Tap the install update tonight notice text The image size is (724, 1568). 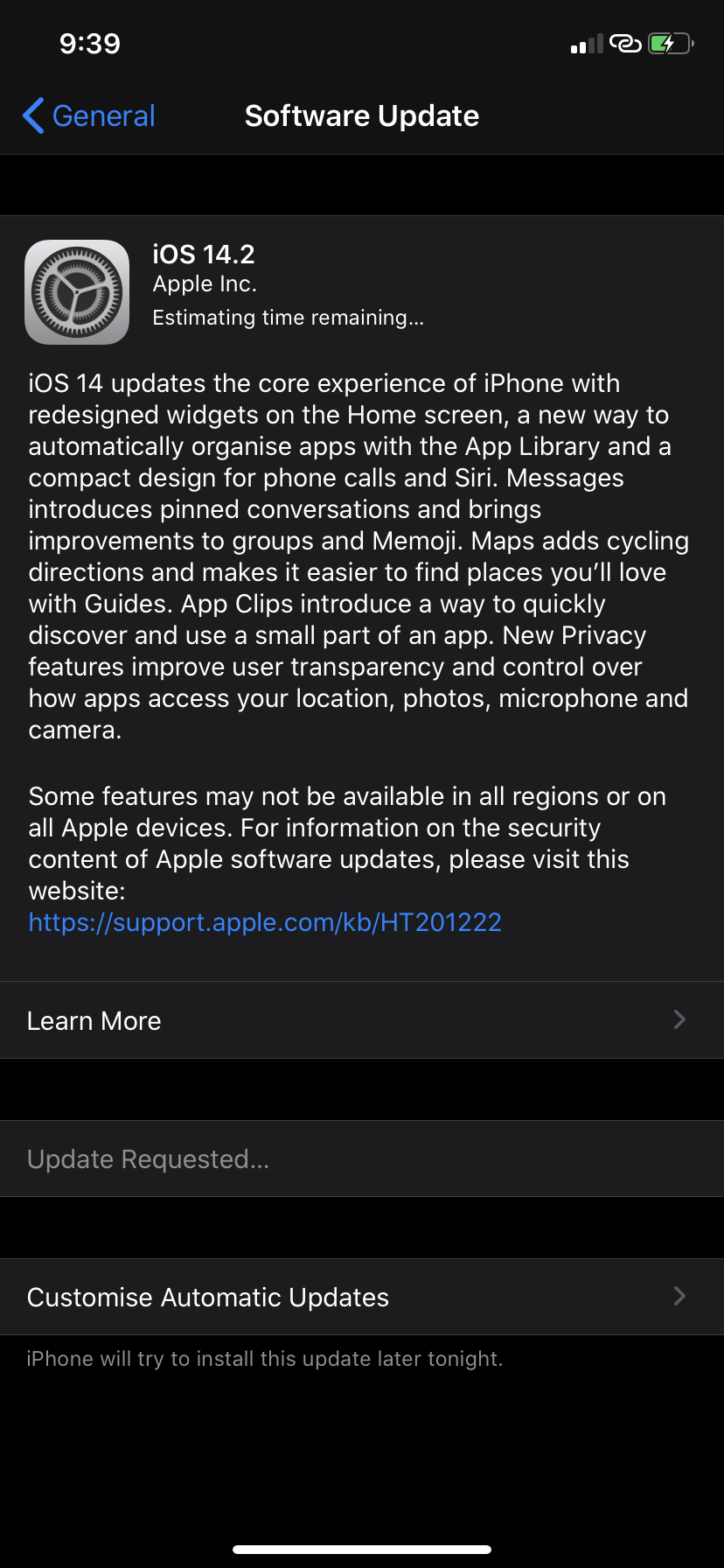pyautogui.click(x=266, y=1358)
